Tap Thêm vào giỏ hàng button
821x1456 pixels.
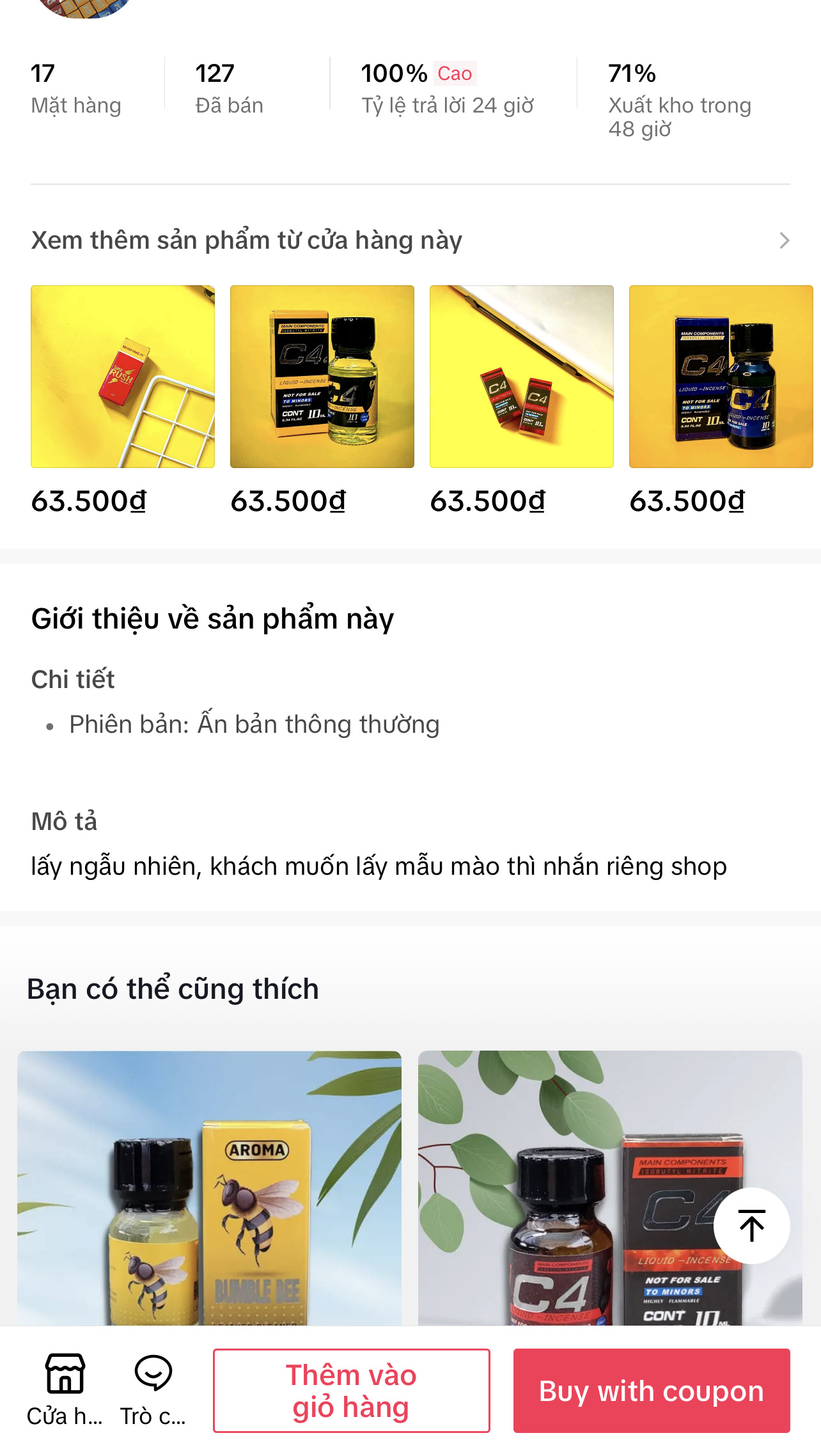352,1390
